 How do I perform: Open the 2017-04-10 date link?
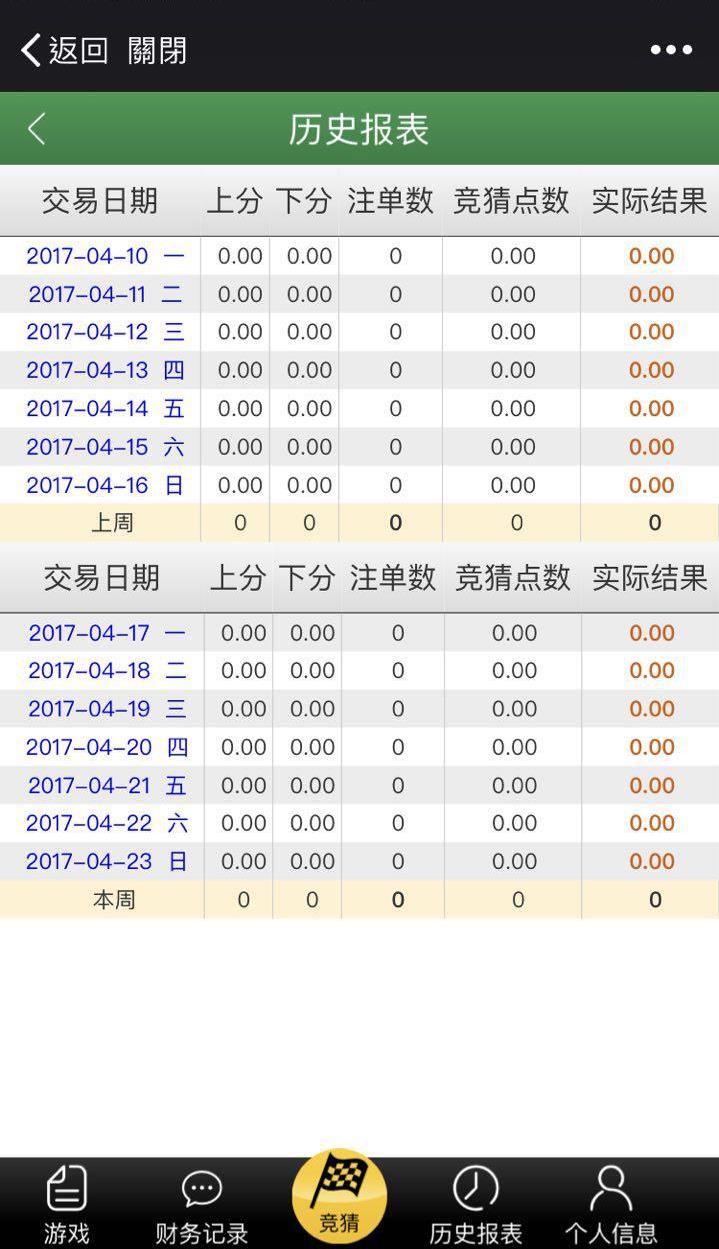88,256
